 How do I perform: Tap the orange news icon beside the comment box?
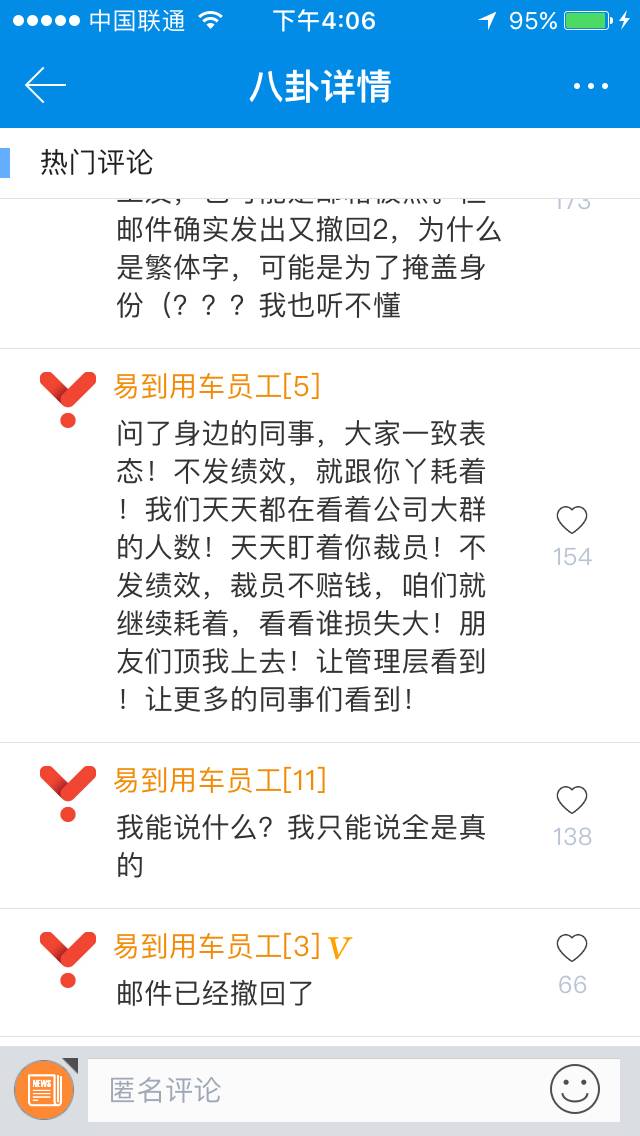(x=44, y=1089)
